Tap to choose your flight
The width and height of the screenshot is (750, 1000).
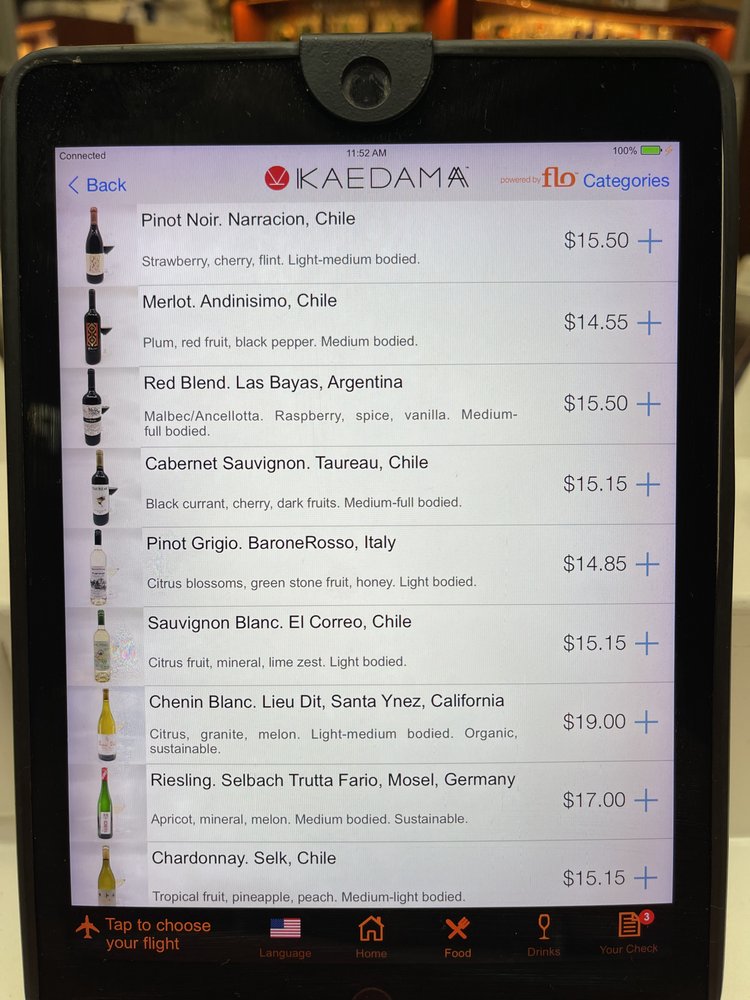click(x=143, y=934)
